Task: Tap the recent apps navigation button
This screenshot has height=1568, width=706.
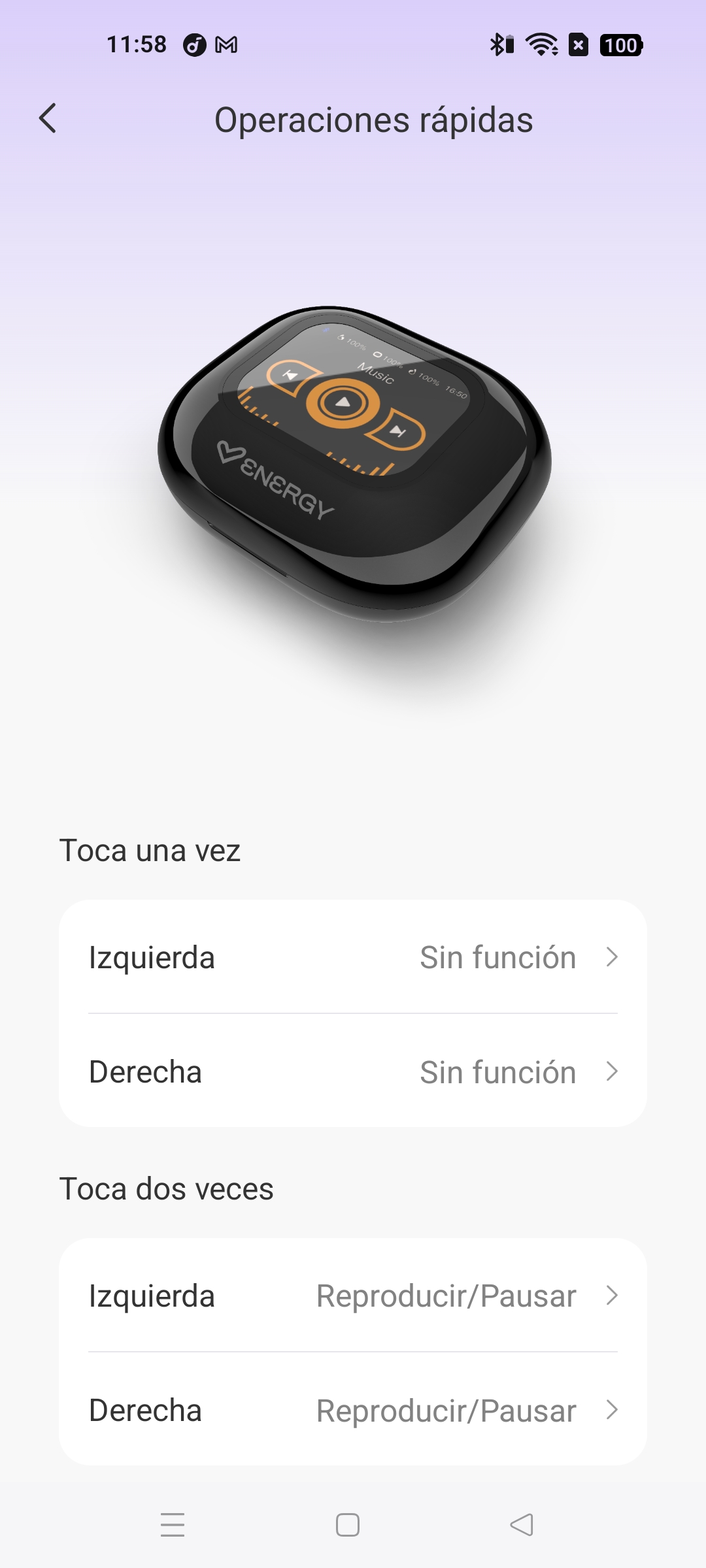Action: coord(173,1524)
